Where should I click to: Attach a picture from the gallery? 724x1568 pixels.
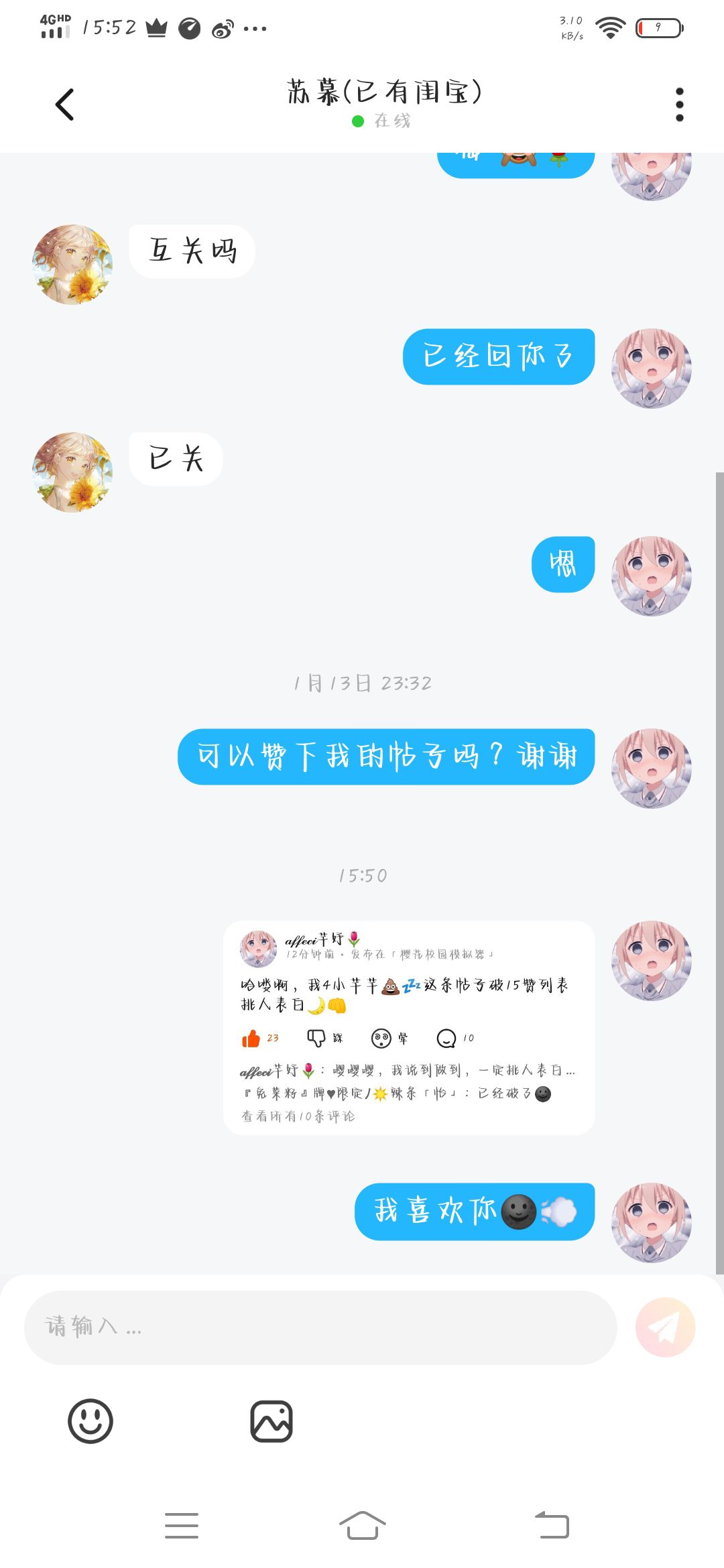[271, 1421]
